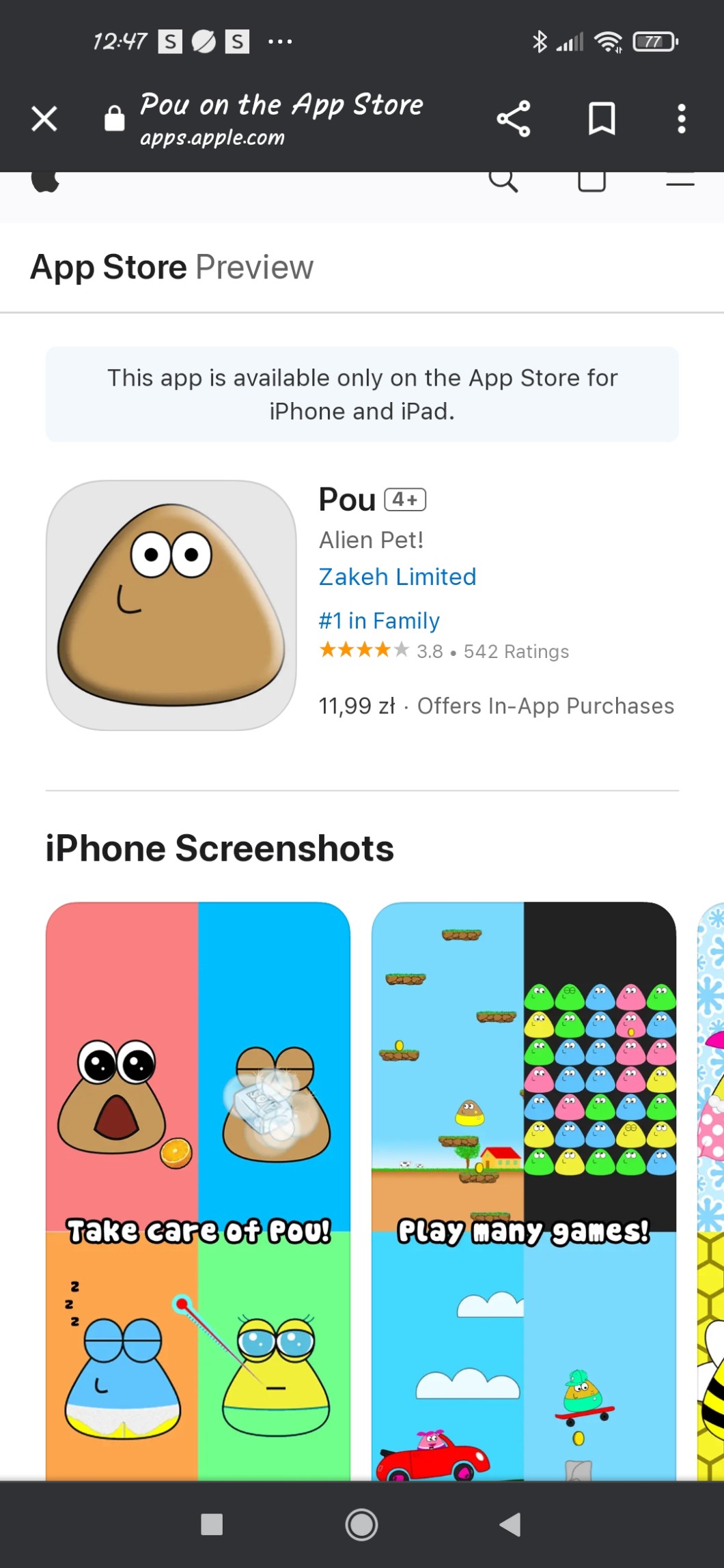View the 'Play many games!' screenshot
The height and width of the screenshot is (1568, 724).
[524, 1191]
